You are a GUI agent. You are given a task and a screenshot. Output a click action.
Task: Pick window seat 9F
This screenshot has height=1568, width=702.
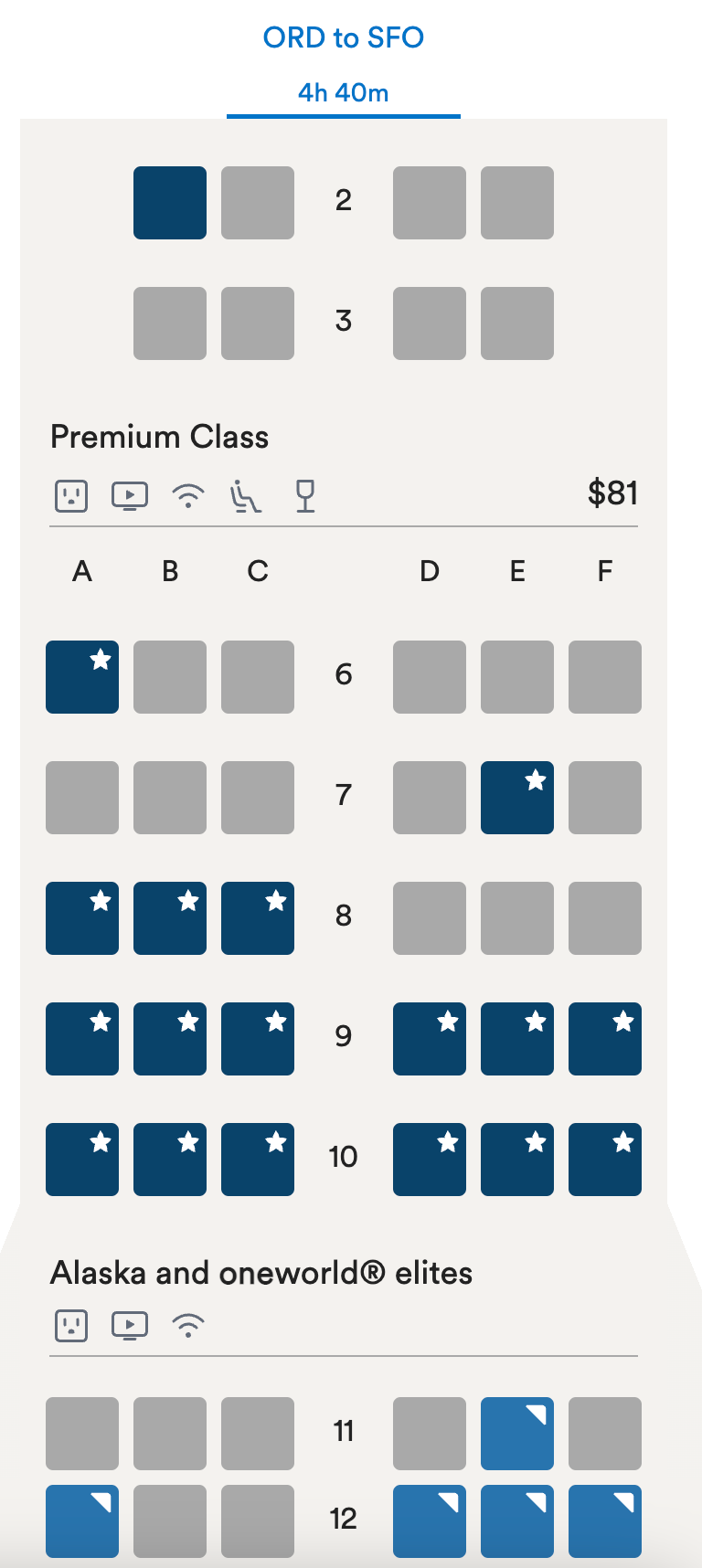[x=605, y=1039]
